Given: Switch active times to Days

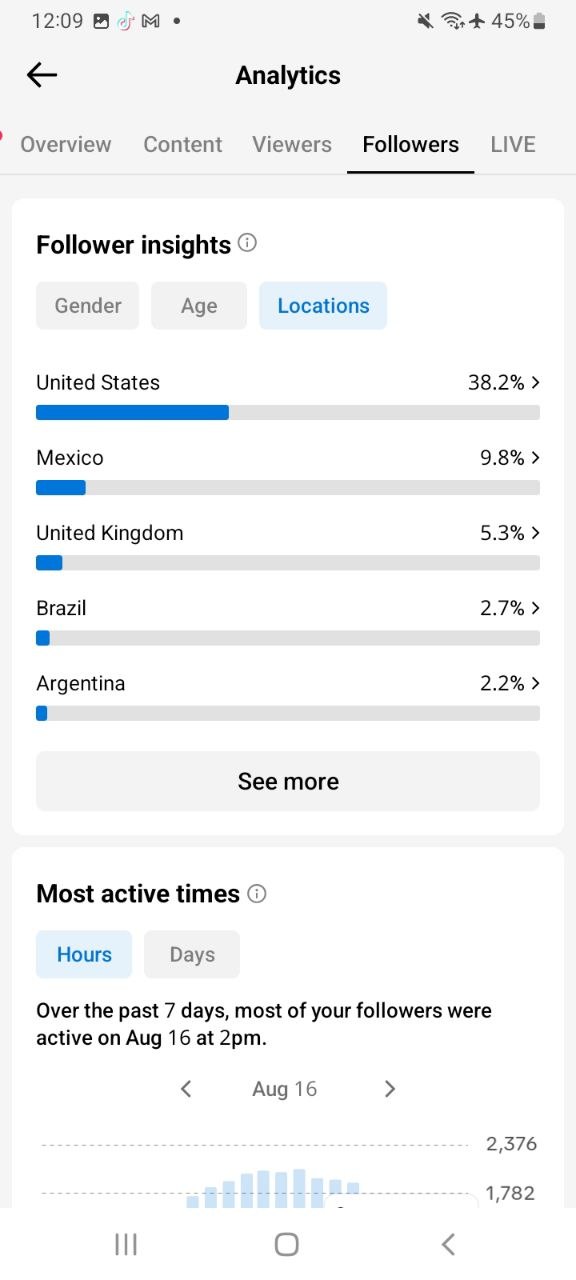Looking at the screenshot, I should tap(192, 954).
